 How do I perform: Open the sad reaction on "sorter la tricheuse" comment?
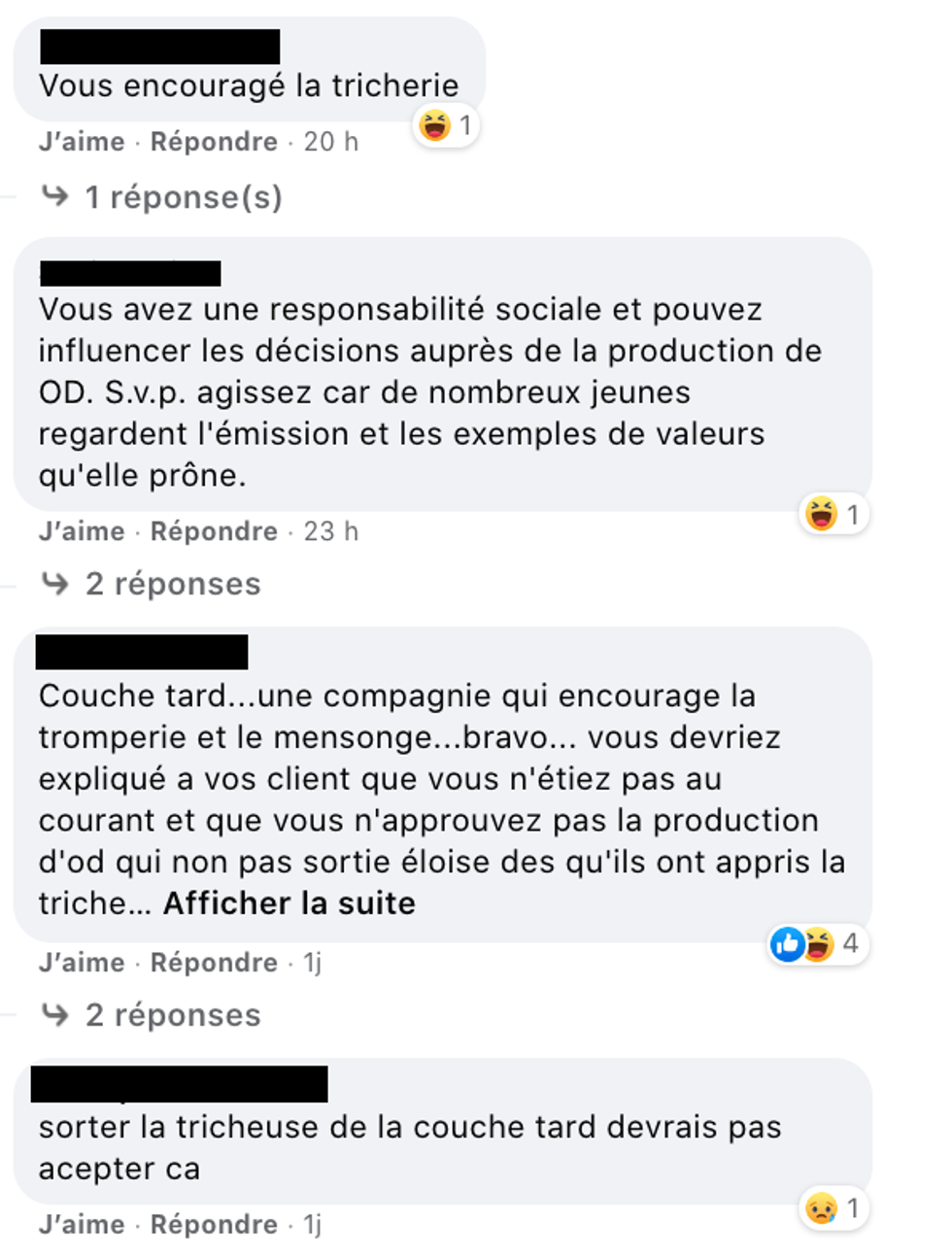(x=833, y=1208)
